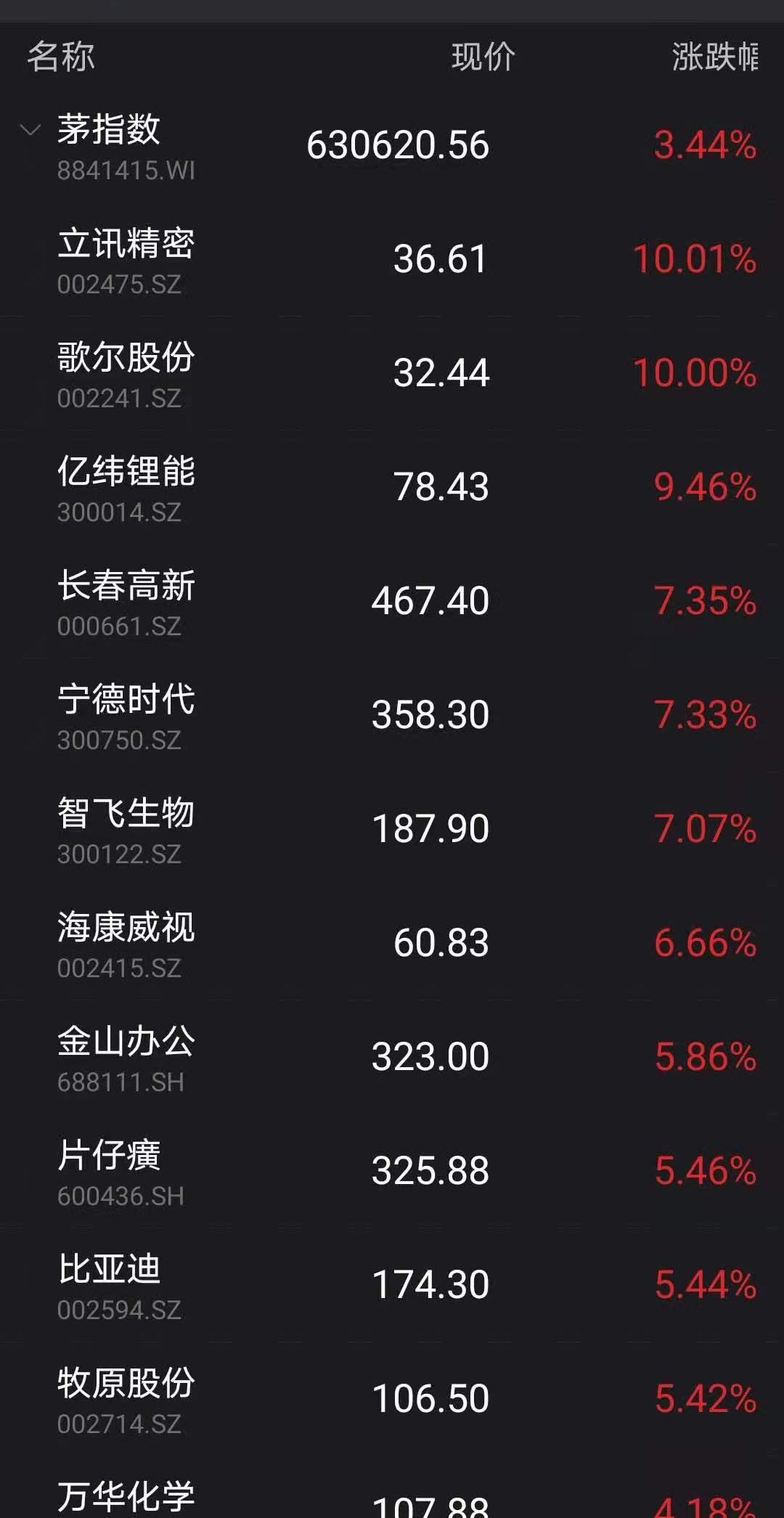The height and width of the screenshot is (1518, 784).
Task: Open the 片仔癀 stock row
Action: [392, 1171]
